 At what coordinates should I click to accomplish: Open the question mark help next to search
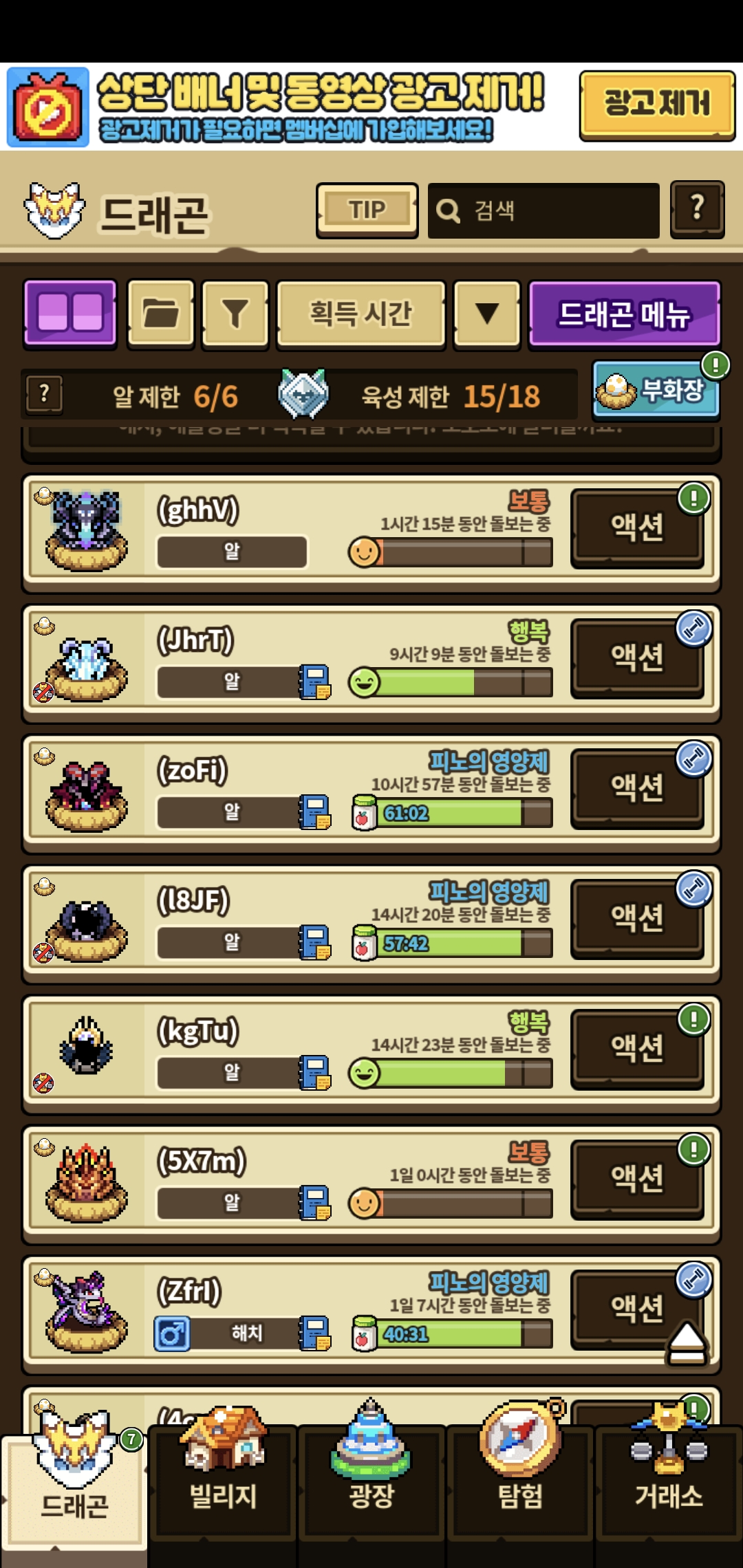(x=697, y=209)
